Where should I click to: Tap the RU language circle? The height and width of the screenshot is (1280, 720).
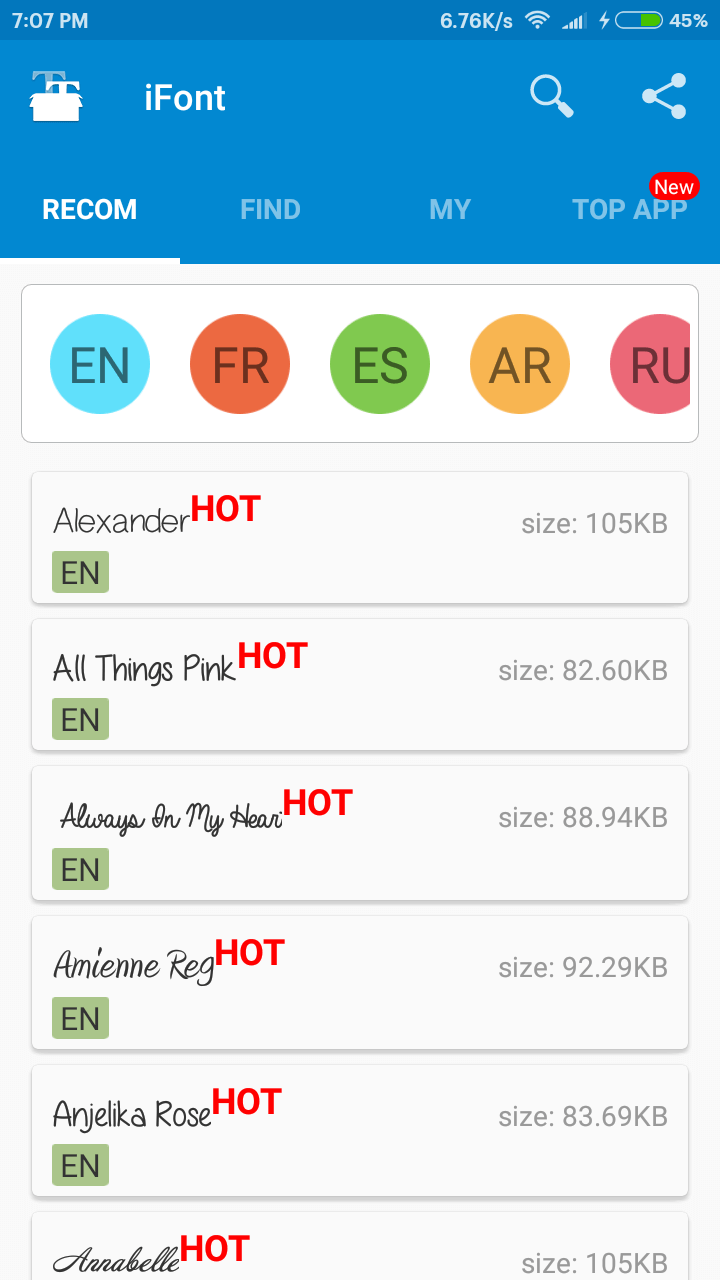[x=651, y=365]
